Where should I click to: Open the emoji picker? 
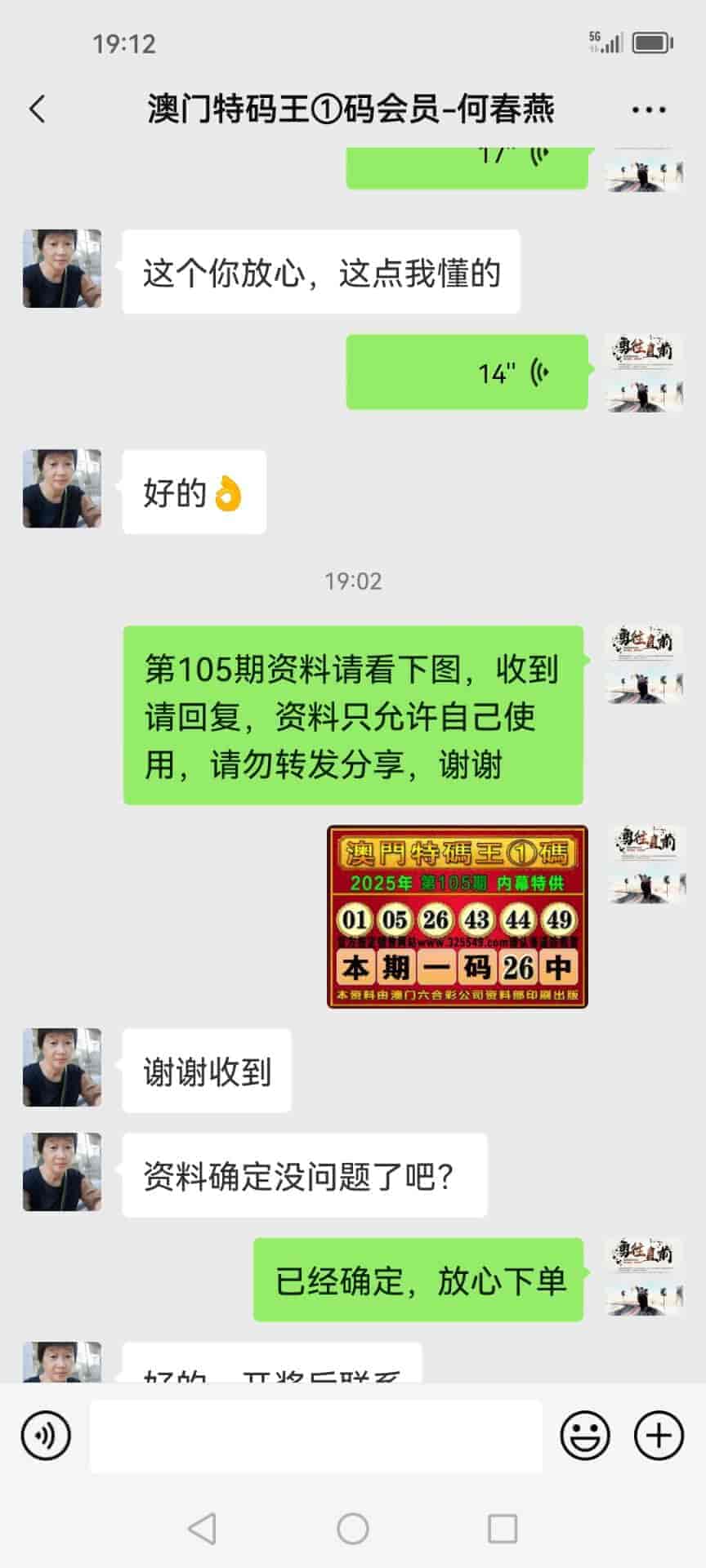[585, 1436]
